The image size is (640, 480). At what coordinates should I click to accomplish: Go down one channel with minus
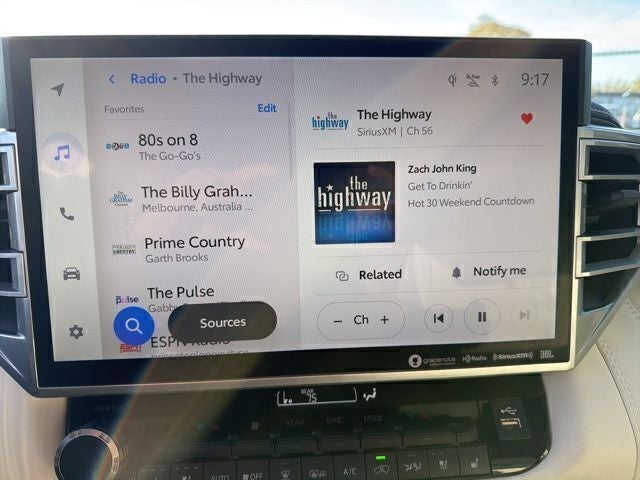click(337, 320)
